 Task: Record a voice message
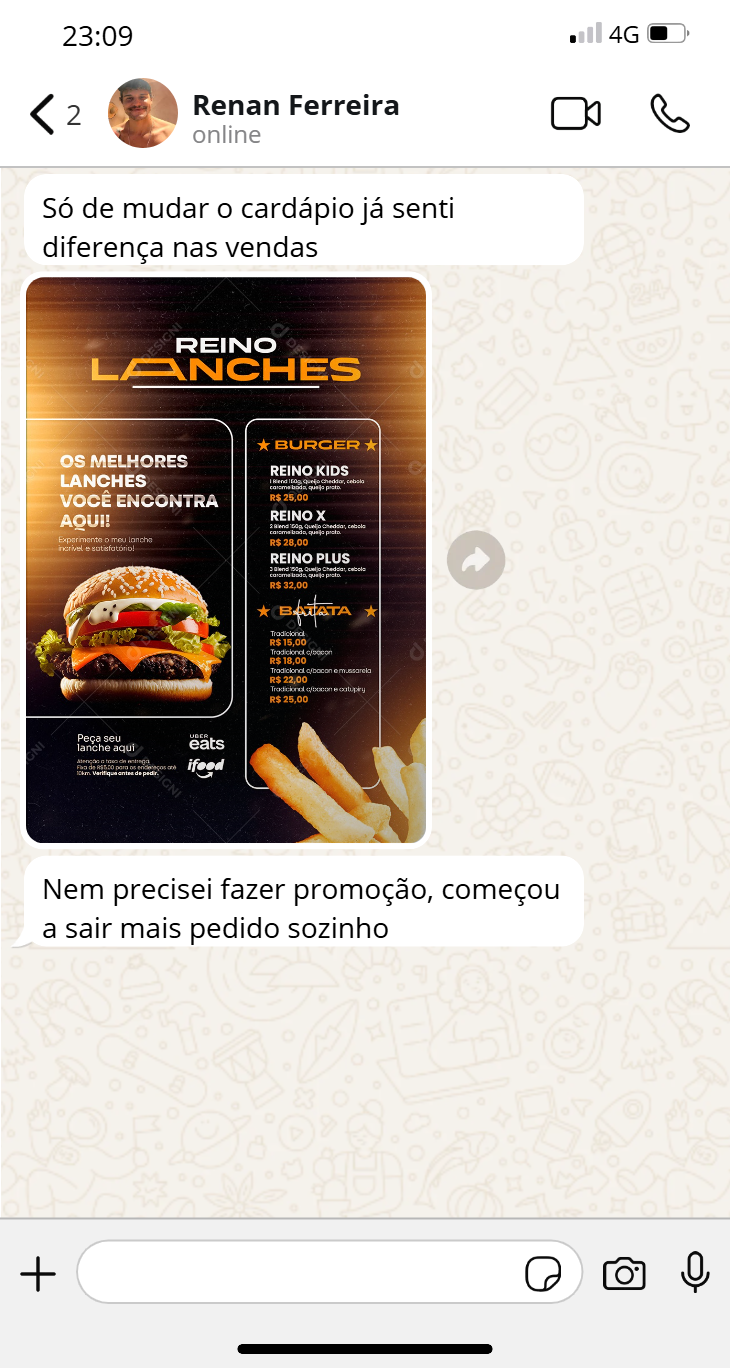click(695, 1272)
